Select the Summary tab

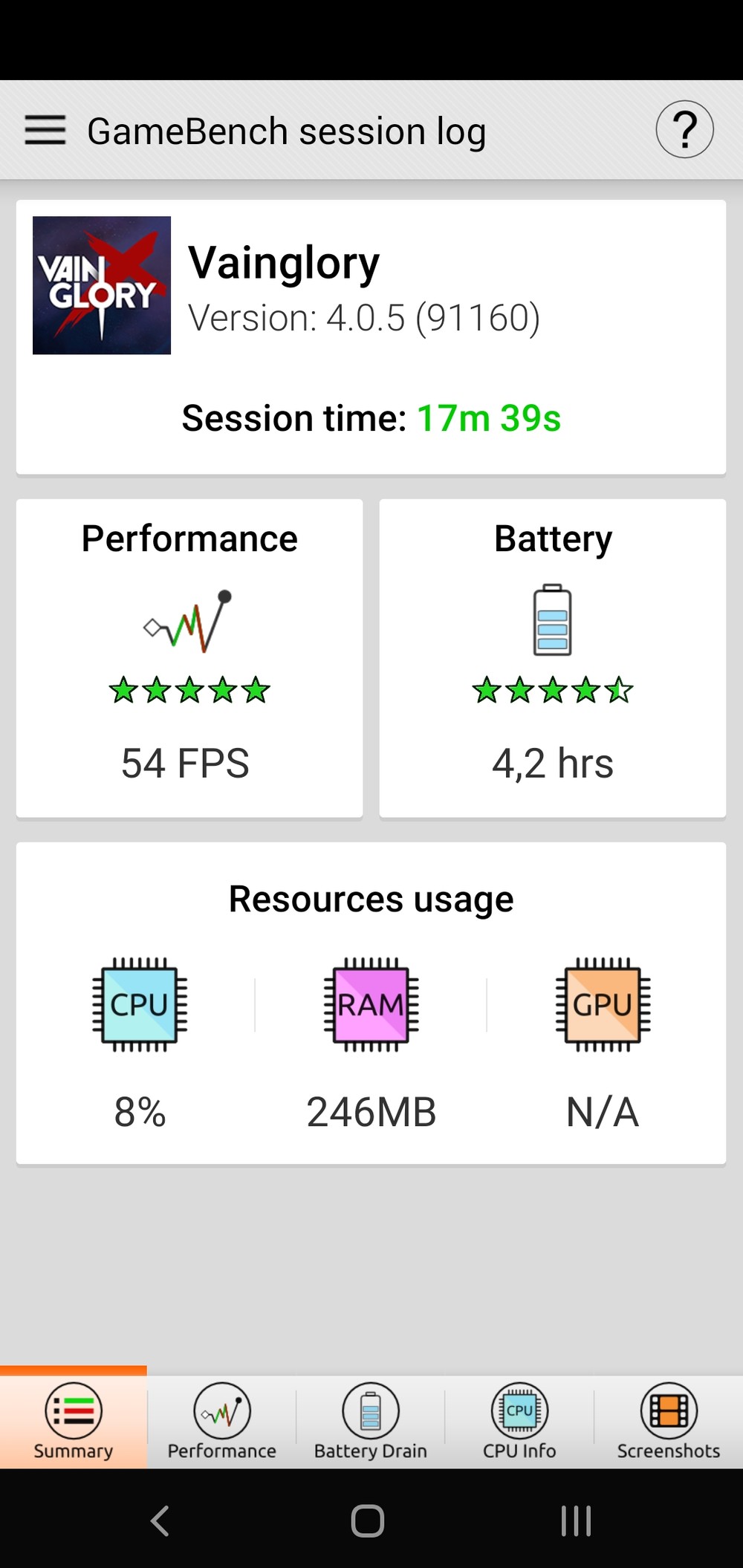tap(73, 1422)
